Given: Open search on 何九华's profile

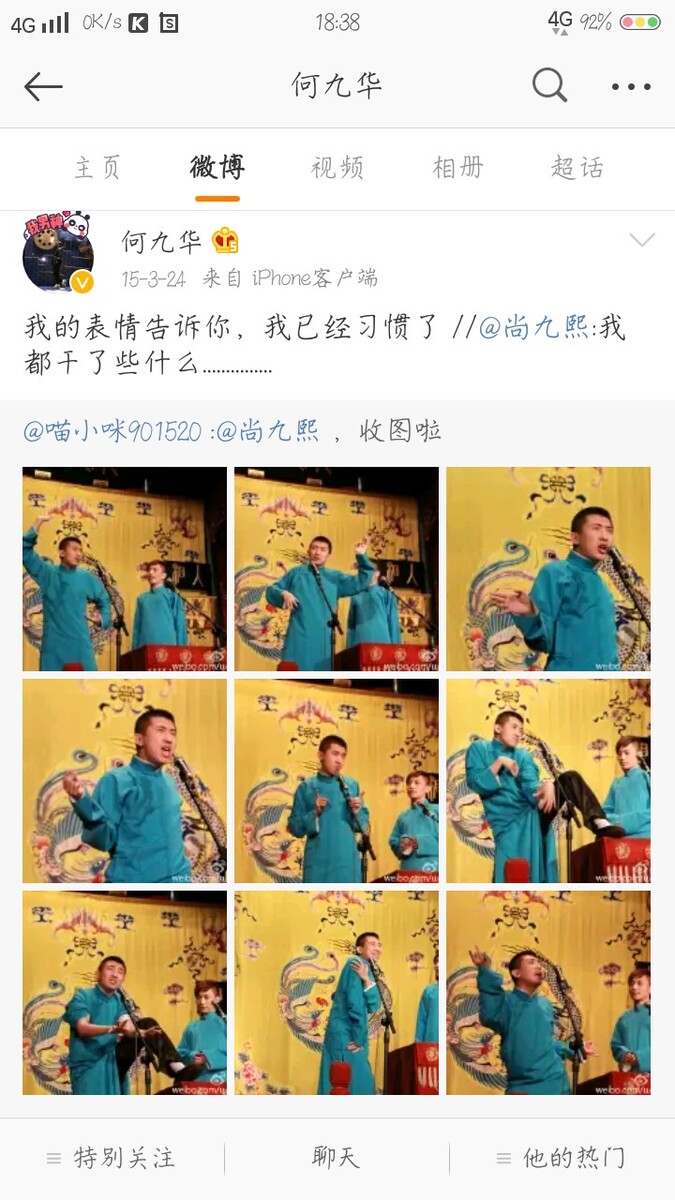Looking at the screenshot, I should [x=549, y=86].
